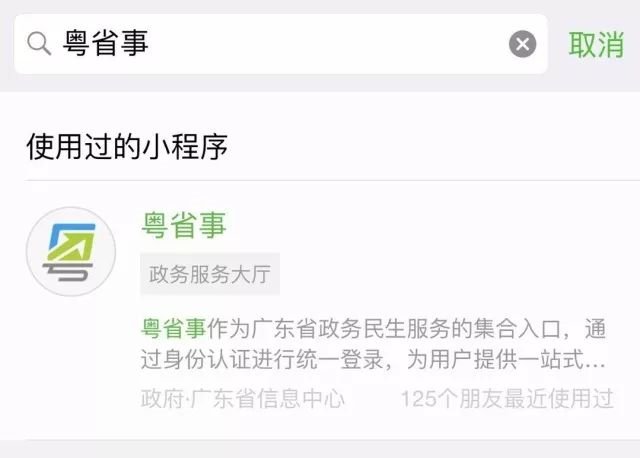The image size is (640, 458).
Task: Cancel the search with 取消
Action: (x=596, y=44)
